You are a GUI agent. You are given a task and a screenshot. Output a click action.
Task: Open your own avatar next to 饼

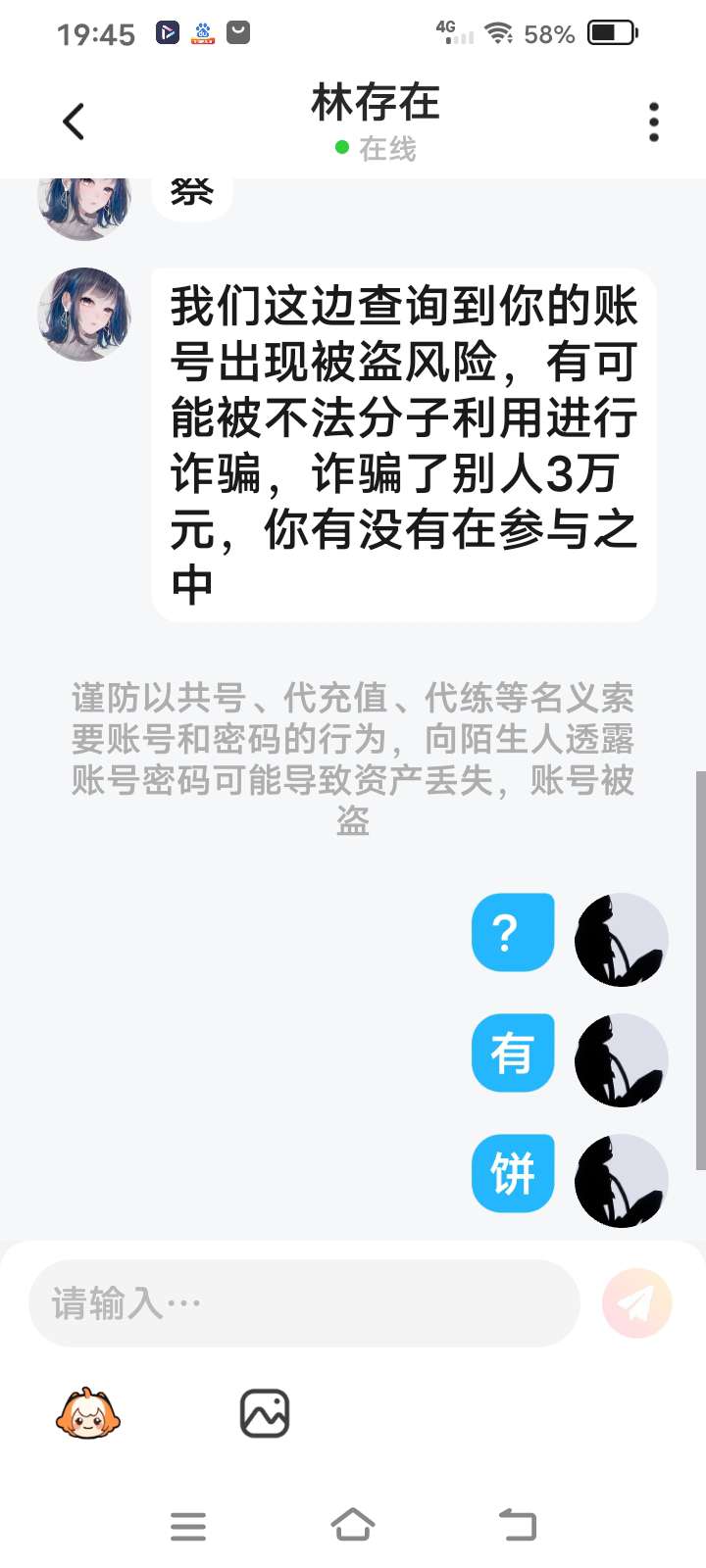[x=621, y=1180]
